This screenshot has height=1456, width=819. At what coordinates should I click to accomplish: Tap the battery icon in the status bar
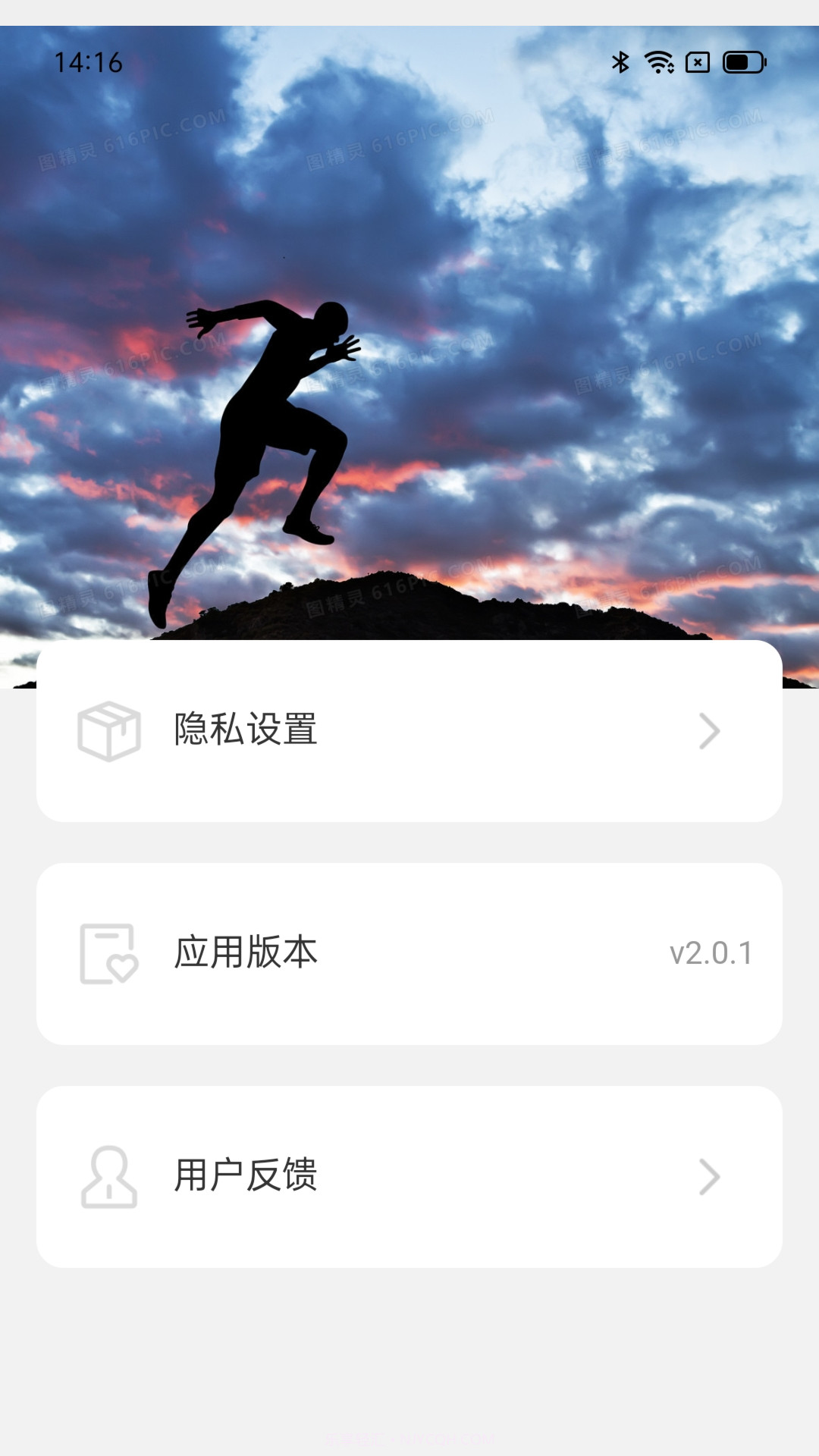744,64
